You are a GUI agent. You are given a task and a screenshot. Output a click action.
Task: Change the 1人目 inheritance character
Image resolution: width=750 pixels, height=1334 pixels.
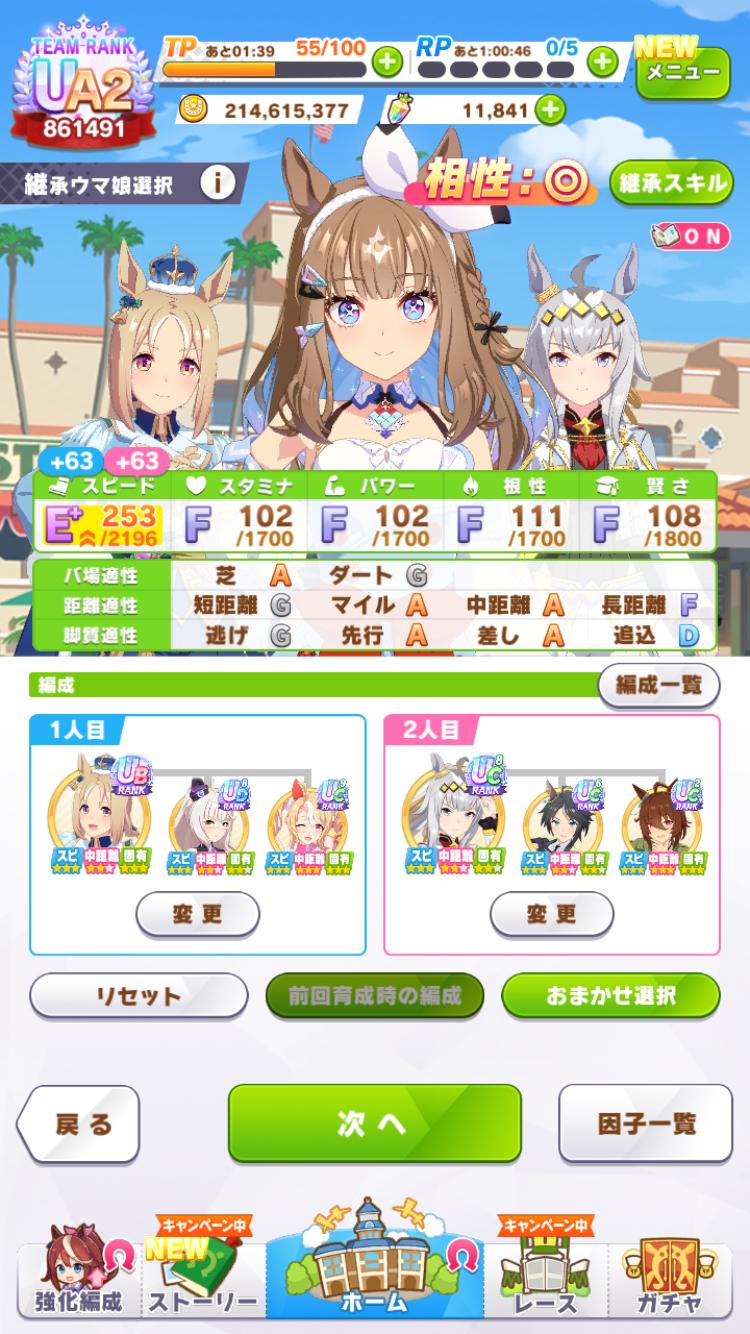197,914
